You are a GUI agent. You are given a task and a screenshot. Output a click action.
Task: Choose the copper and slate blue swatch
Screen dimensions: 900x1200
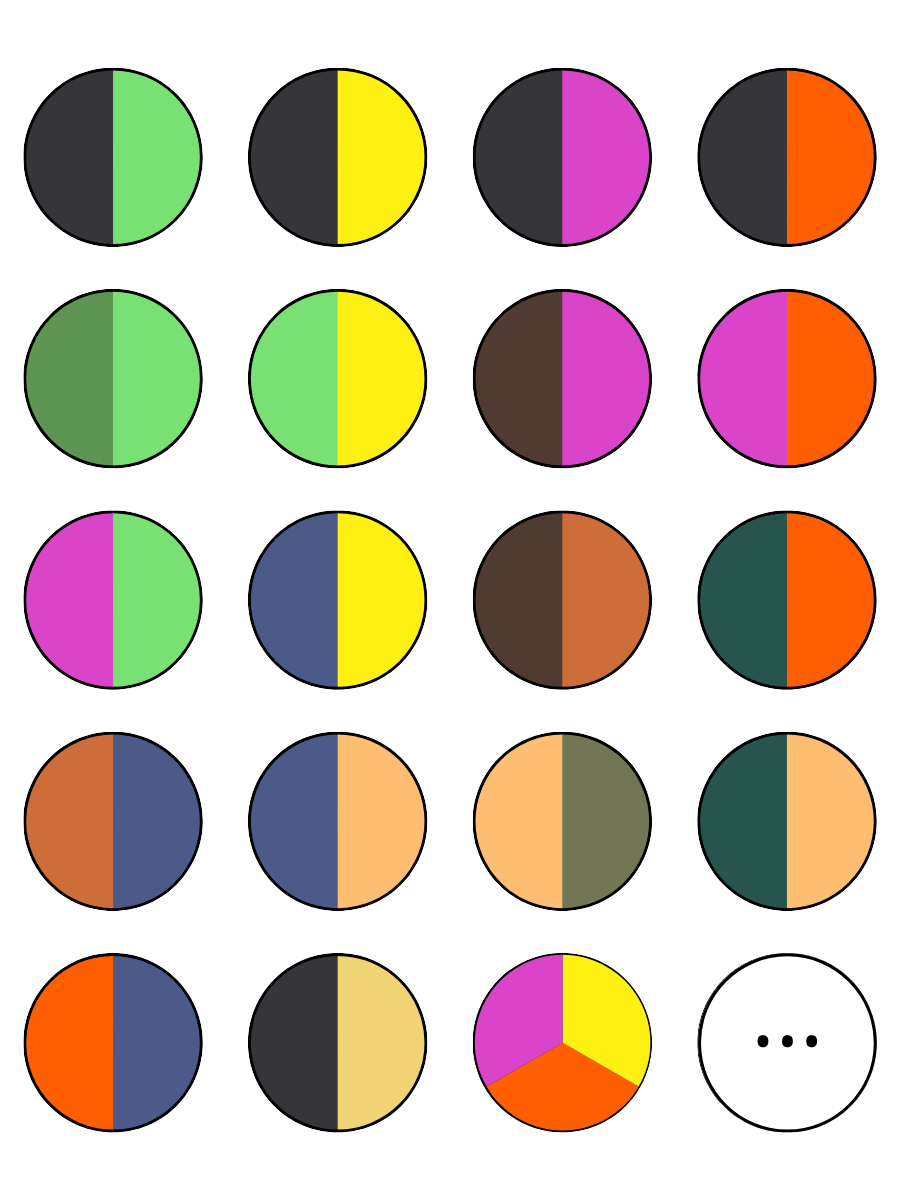pos(113,821)
